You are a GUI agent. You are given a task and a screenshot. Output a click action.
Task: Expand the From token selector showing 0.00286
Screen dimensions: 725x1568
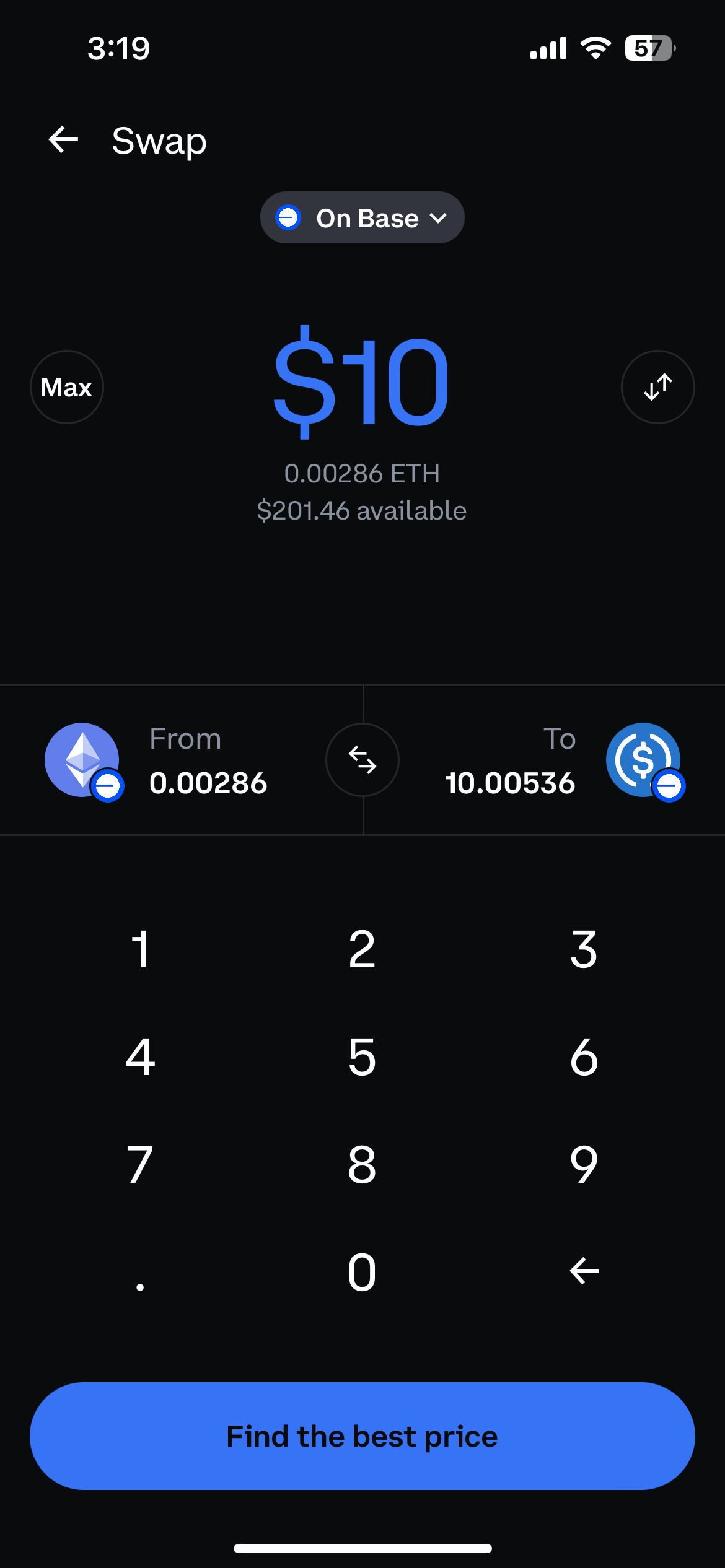[x=209, y=782]
